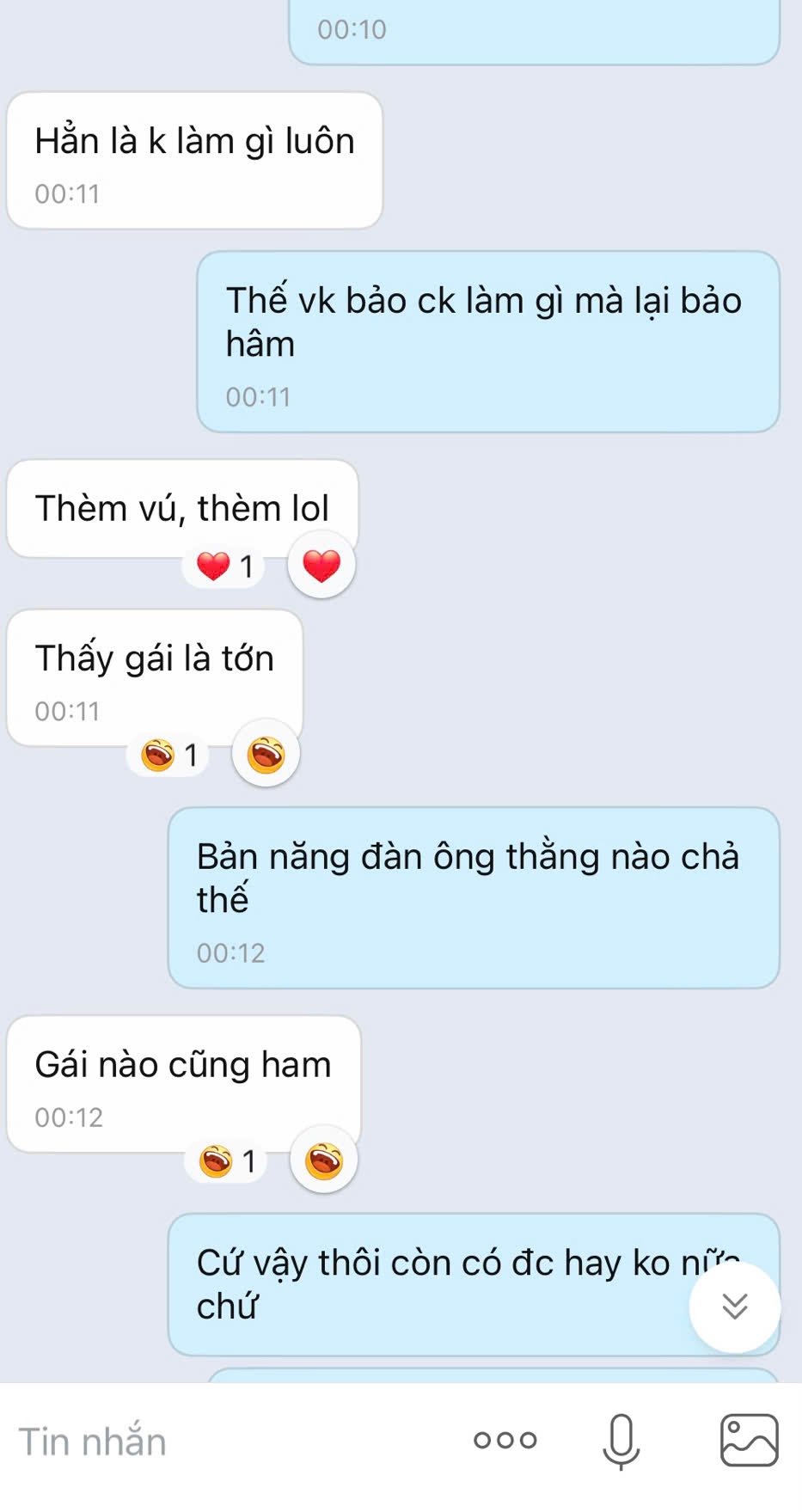Open the image gallery picker

click(x=749, y=1440)
